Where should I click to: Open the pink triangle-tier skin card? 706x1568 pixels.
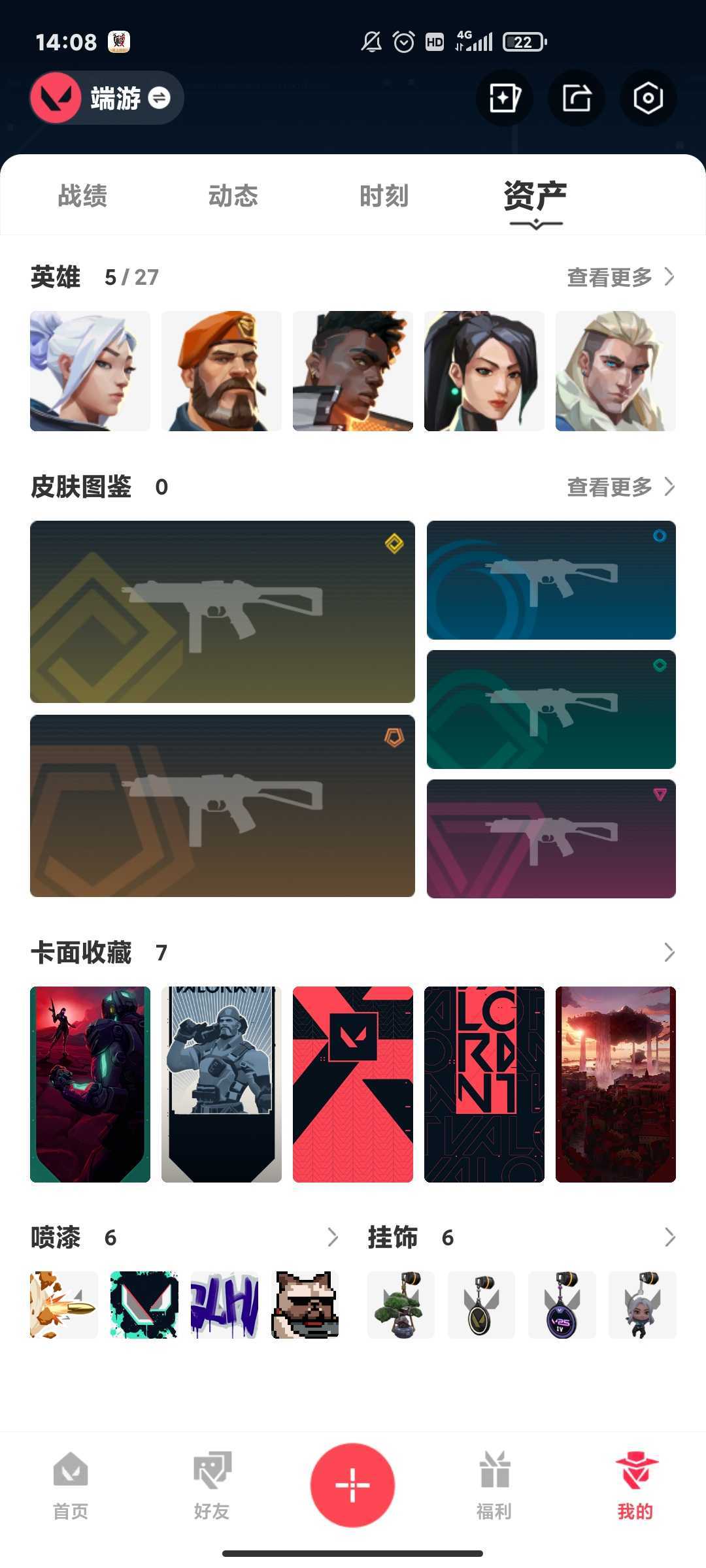tap(551, 839)
